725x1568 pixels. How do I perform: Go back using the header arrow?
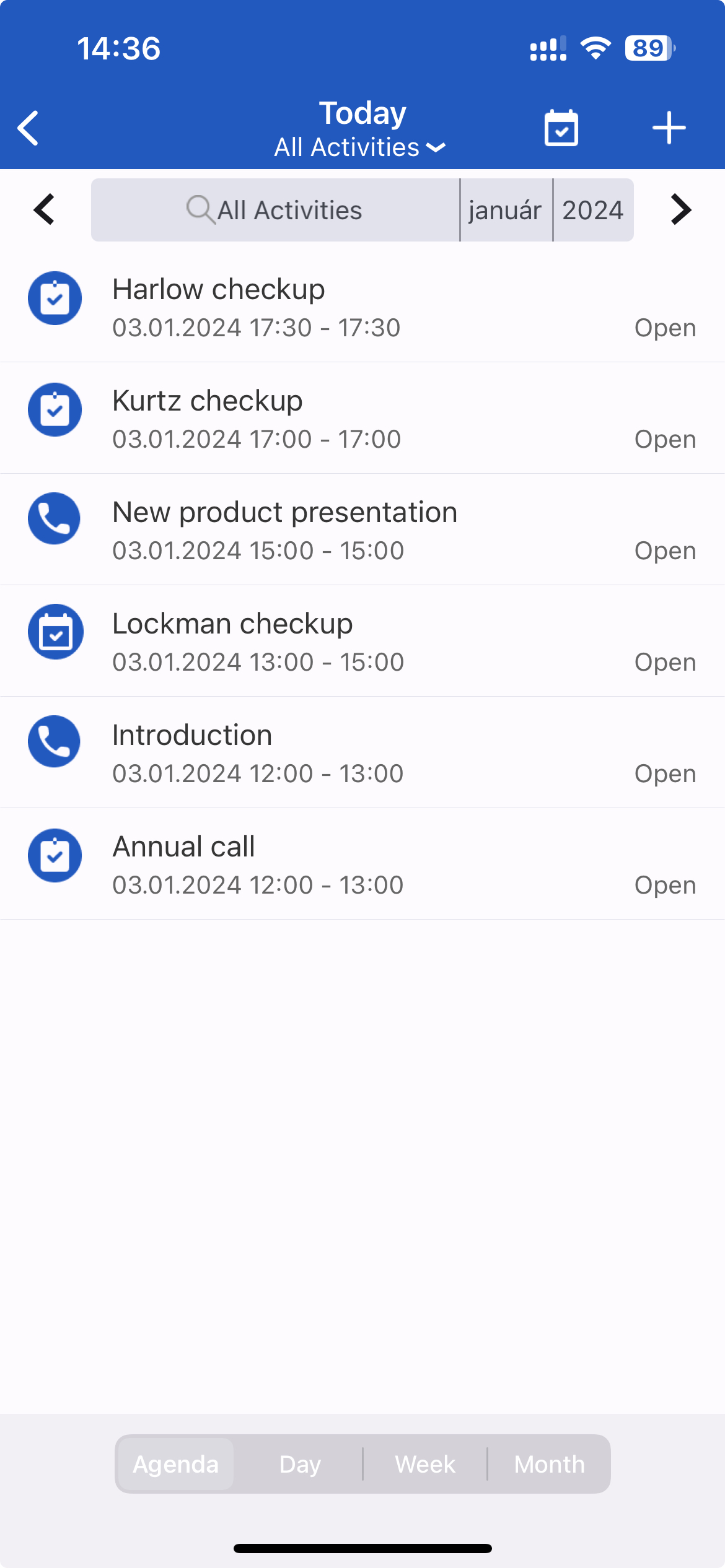pyautogui.click(x=29, y=128)
